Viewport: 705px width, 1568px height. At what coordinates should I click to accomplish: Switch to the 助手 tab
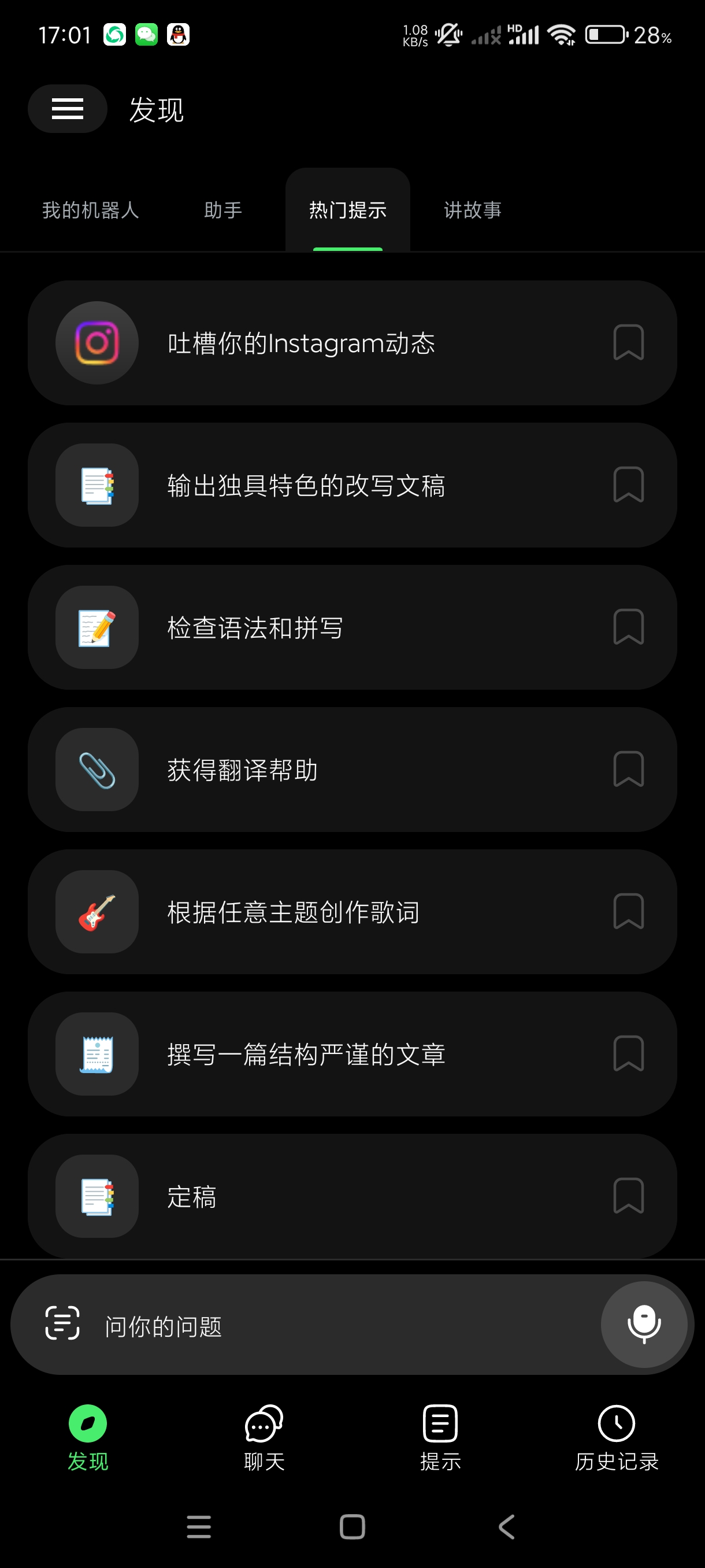[x=222, y=210]
